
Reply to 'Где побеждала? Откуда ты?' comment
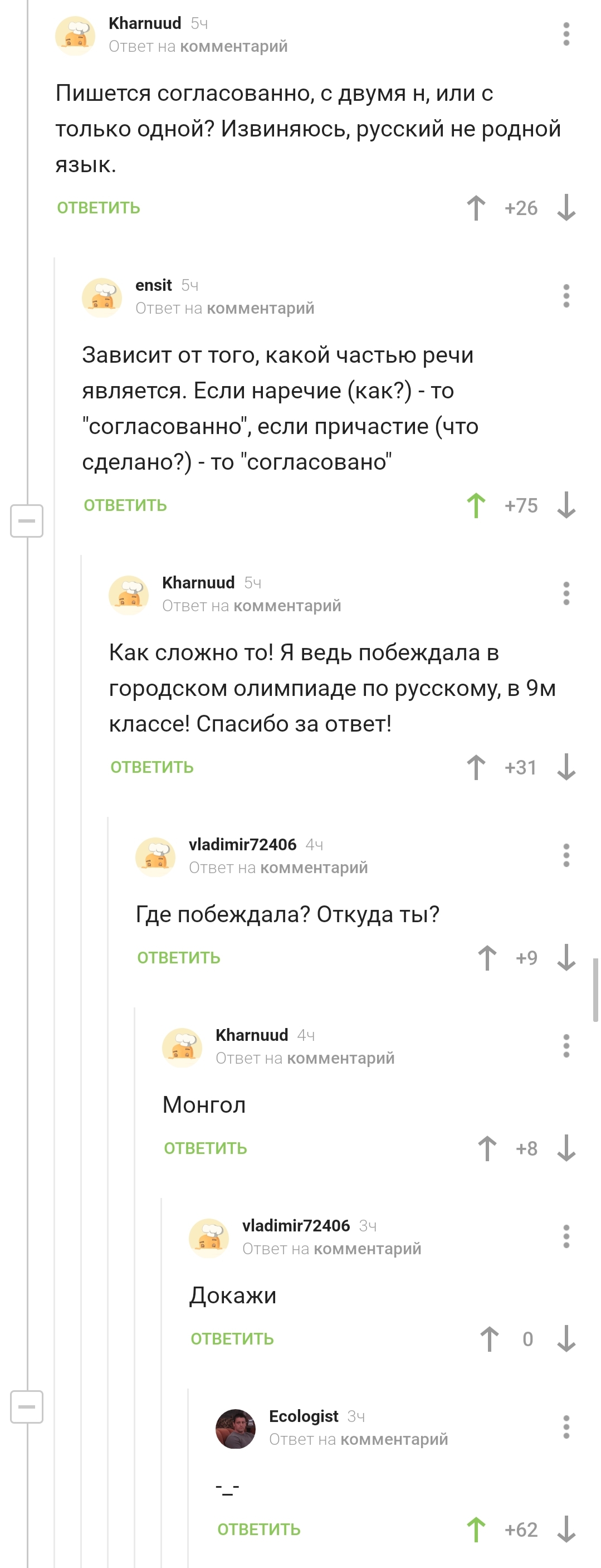coord(178,957)
